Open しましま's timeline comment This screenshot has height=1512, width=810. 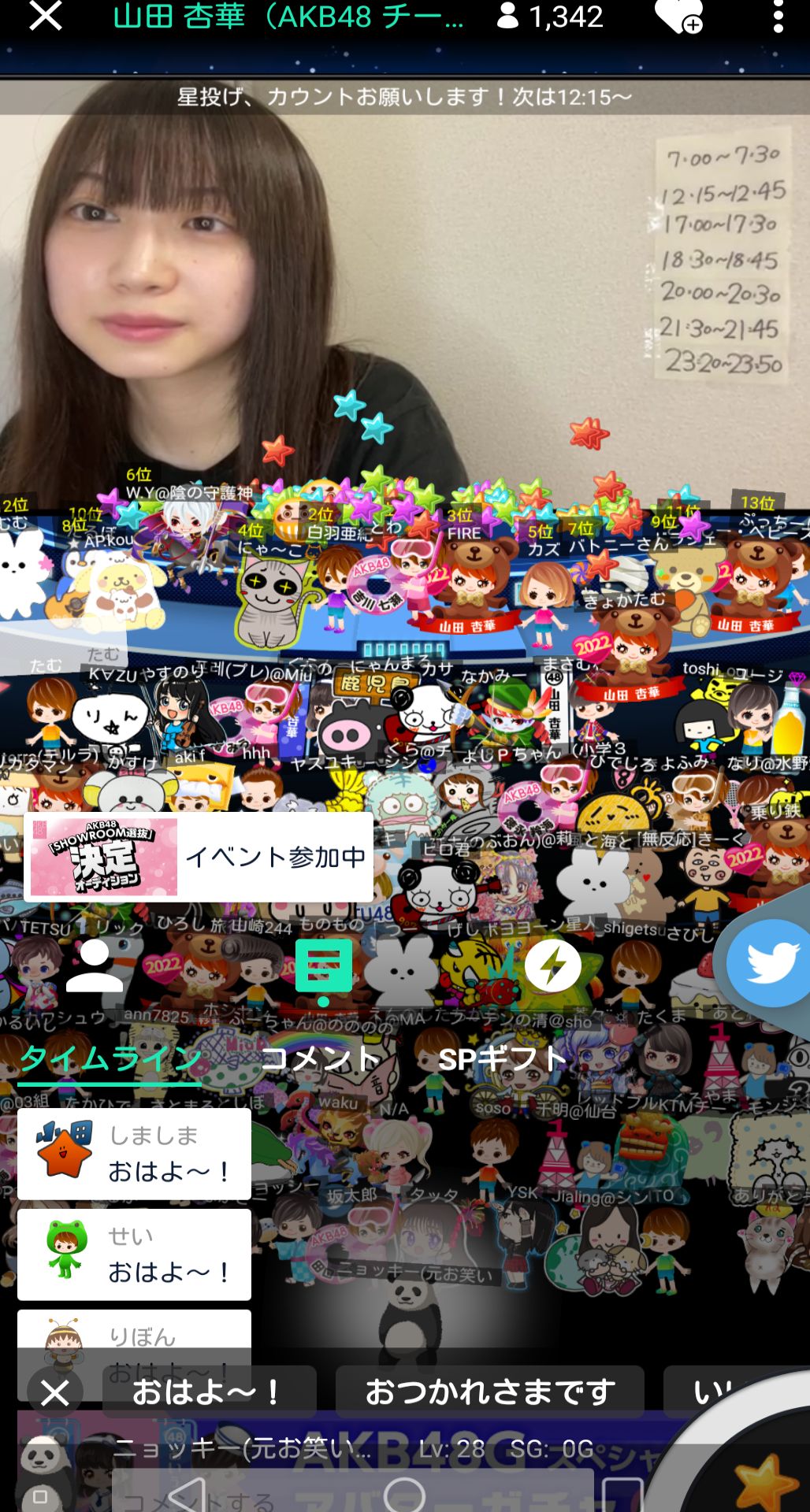click(x=134, y=1154)
